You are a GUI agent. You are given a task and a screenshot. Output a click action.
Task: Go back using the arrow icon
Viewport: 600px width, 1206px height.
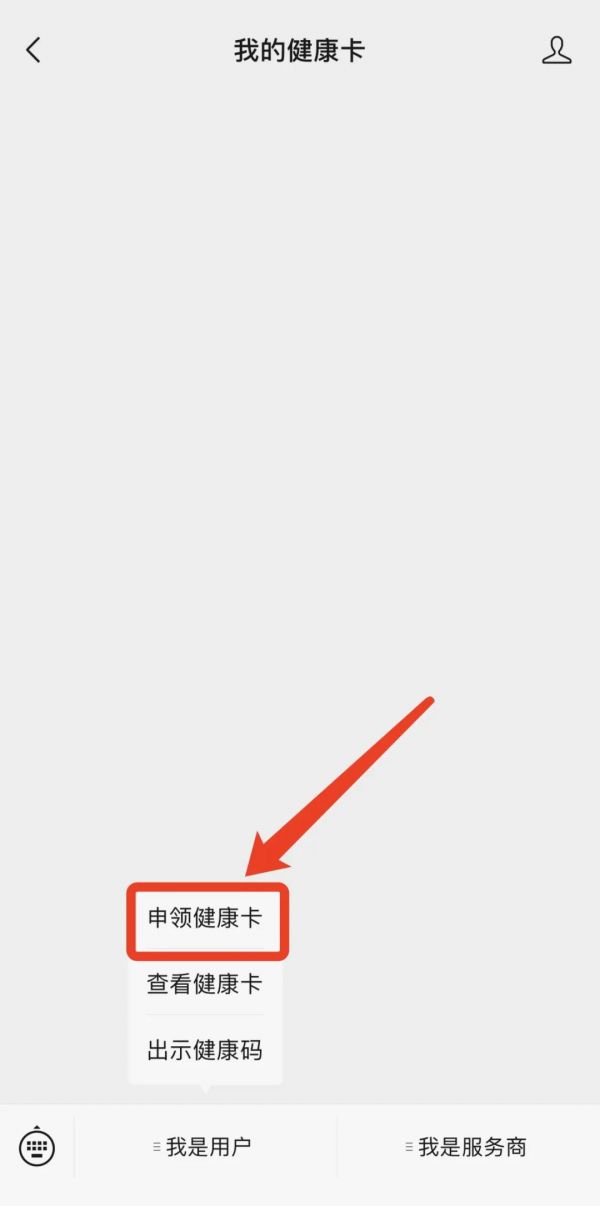34,50
